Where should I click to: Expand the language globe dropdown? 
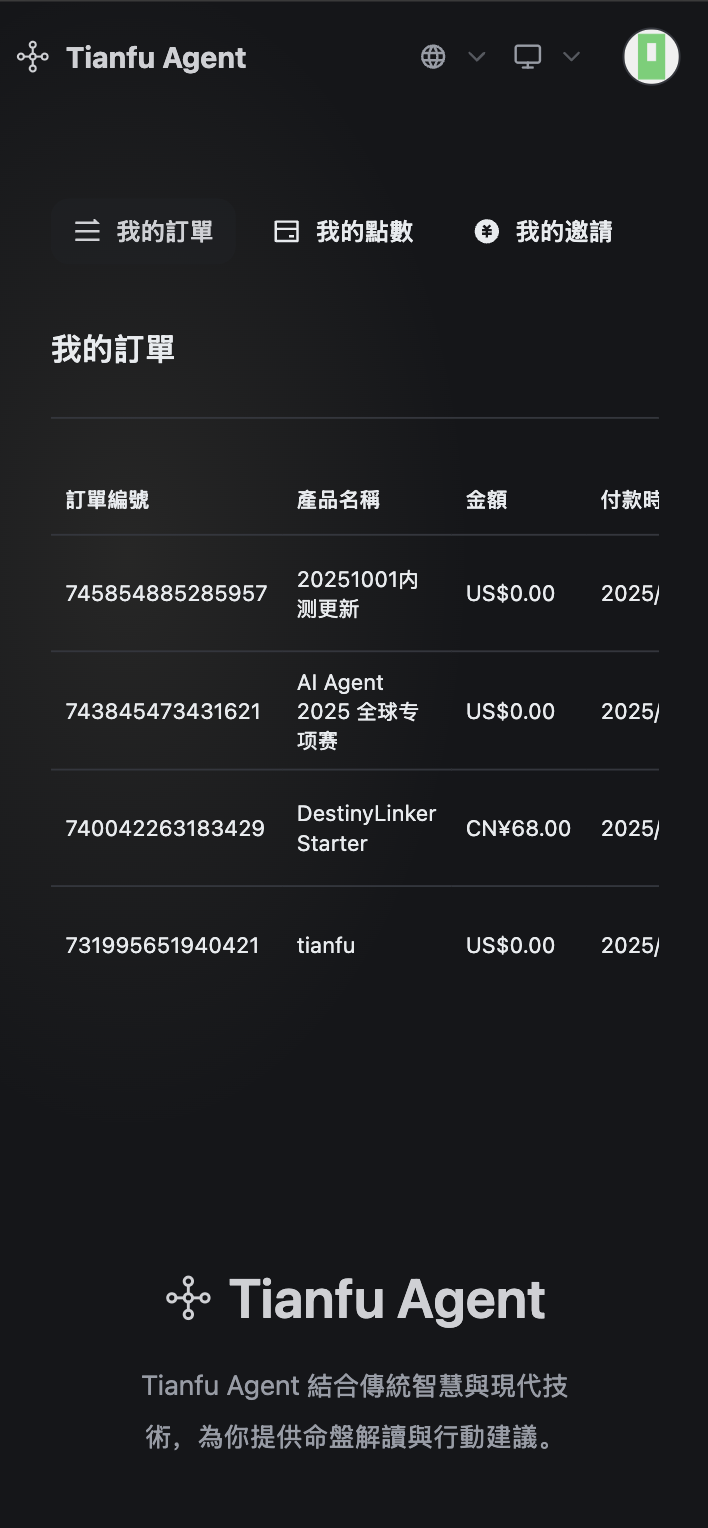pyautogui.click(x=452, y=57)
